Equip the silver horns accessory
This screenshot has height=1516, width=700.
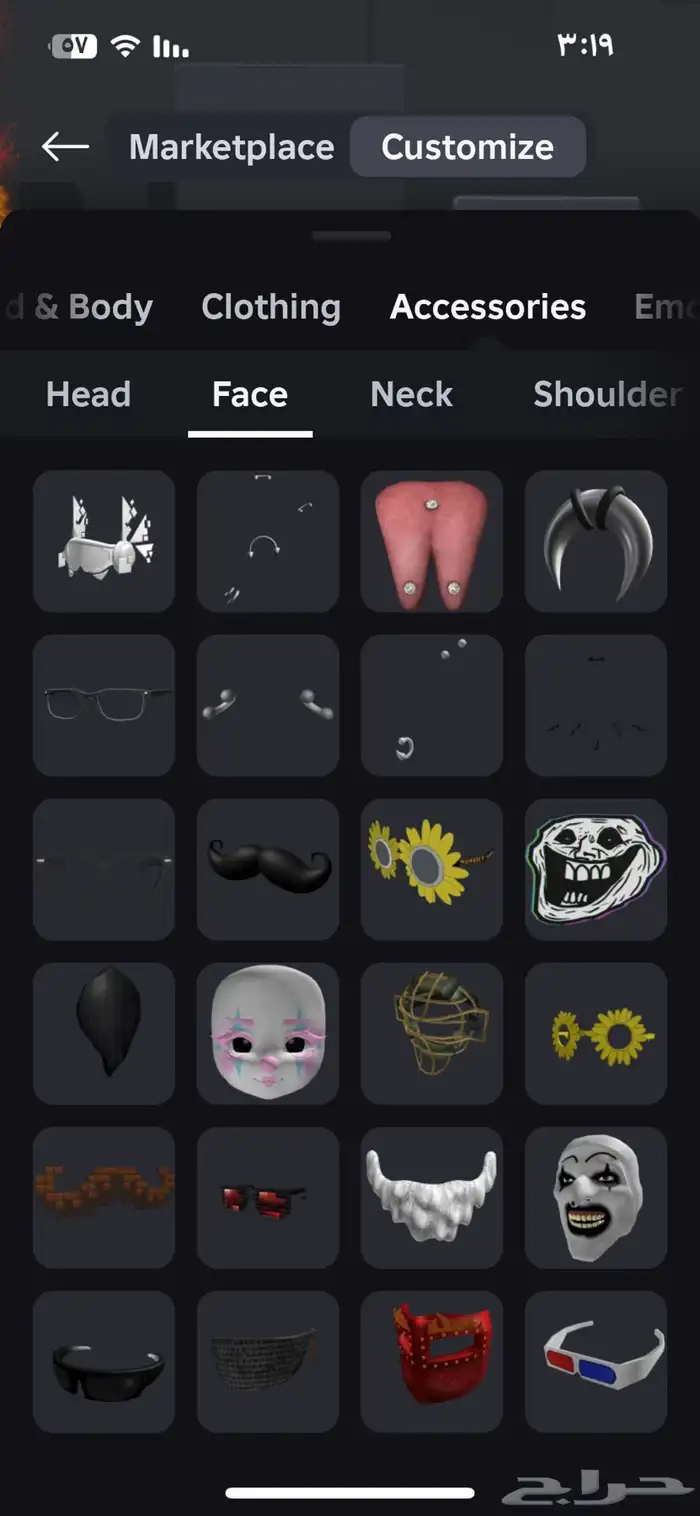596,541
